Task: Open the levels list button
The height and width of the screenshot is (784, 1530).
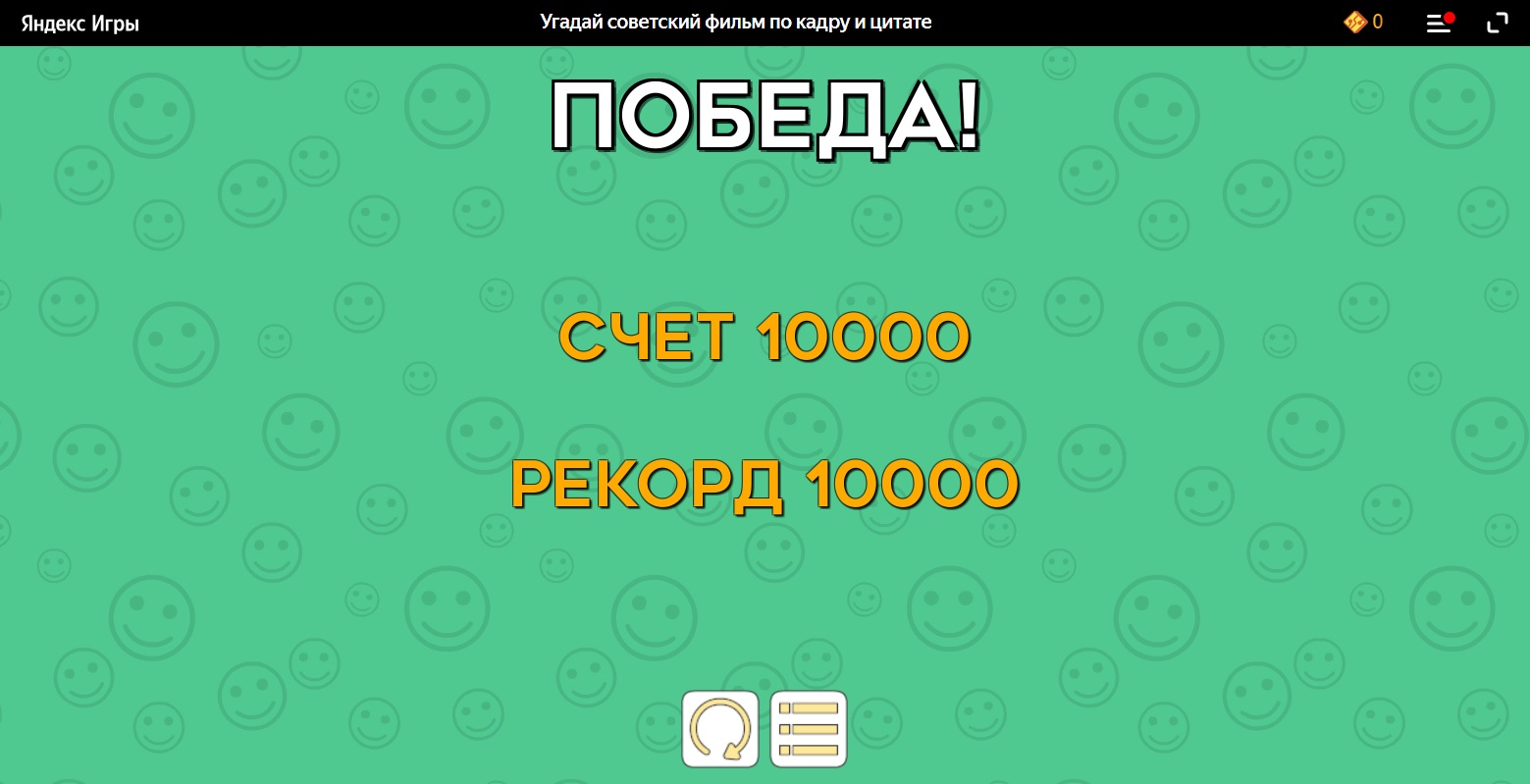Action: click(809, 729)
